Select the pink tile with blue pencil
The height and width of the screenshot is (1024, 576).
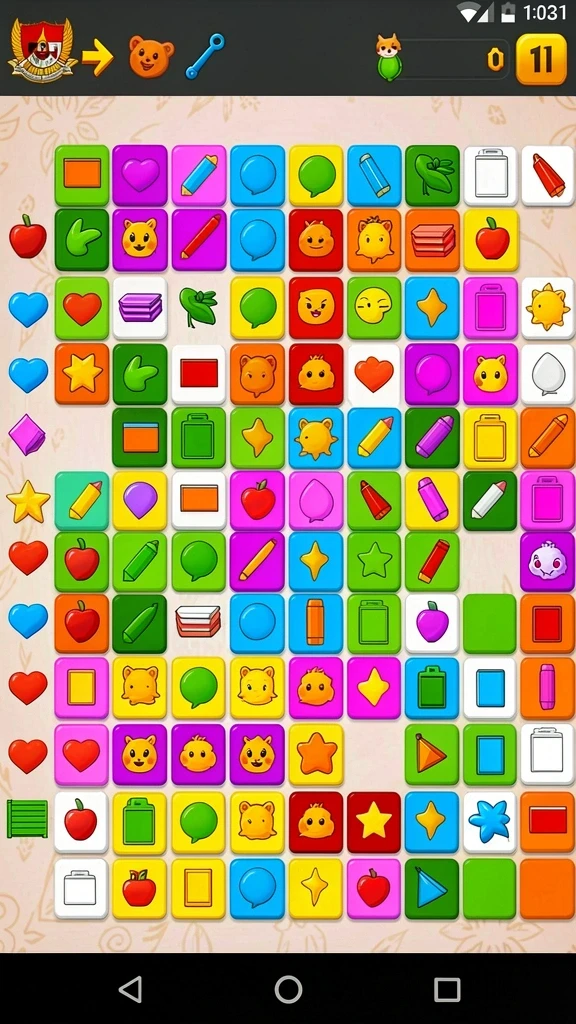click(199, 175)
